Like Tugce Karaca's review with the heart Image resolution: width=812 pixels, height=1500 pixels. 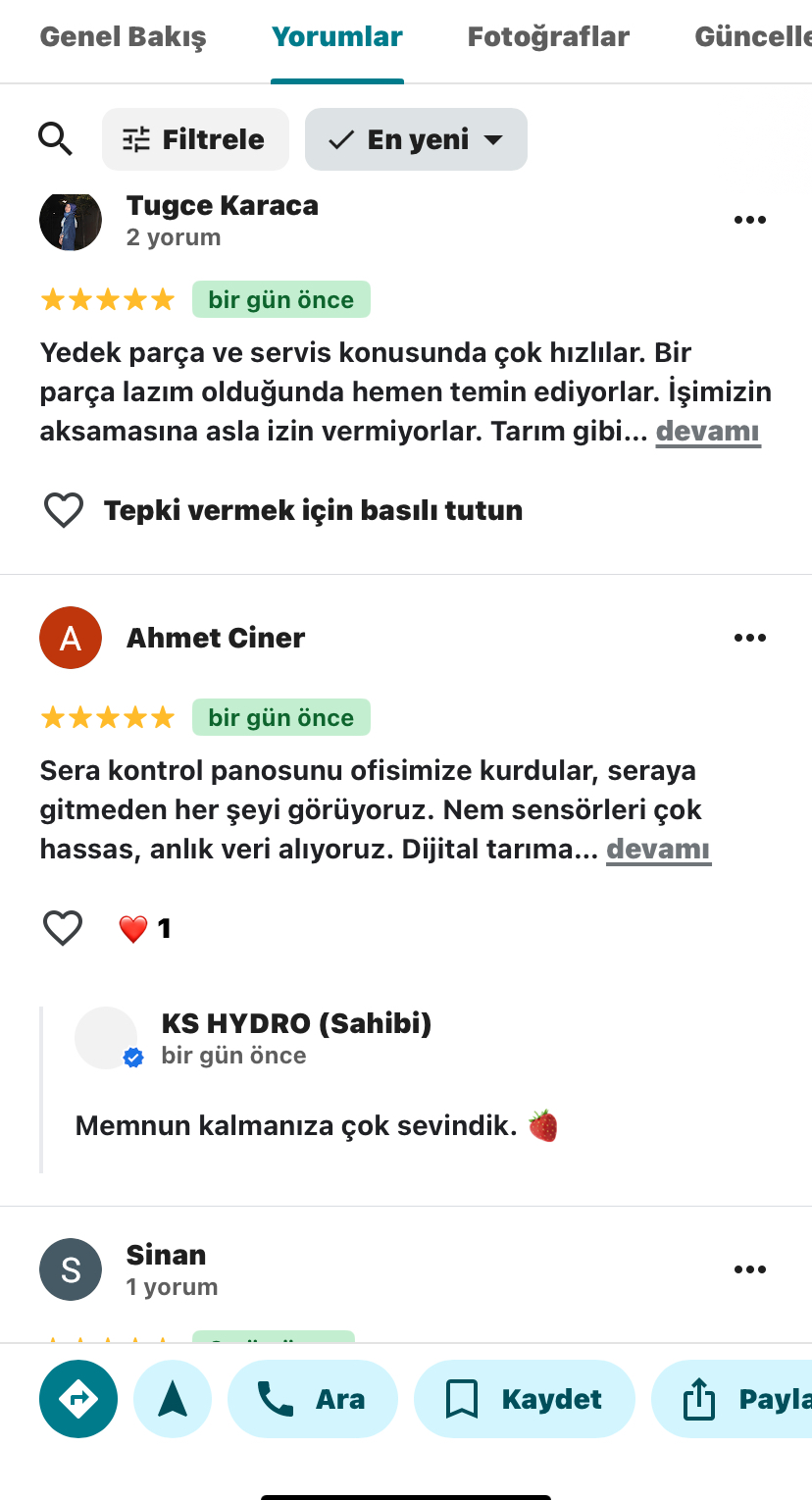click(64, 510)
